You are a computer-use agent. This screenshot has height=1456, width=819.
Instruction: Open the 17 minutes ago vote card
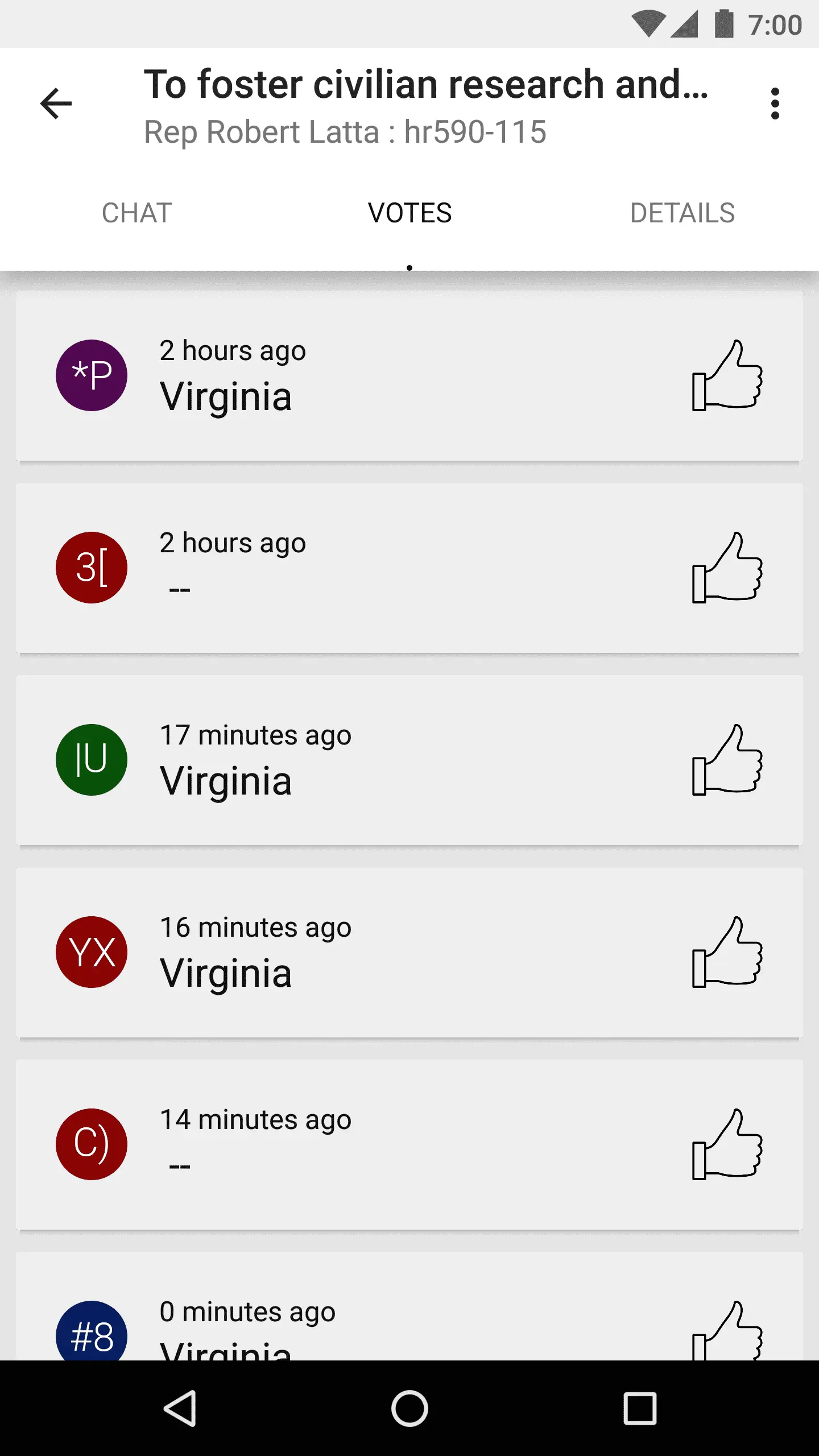[x=409, y=760]
